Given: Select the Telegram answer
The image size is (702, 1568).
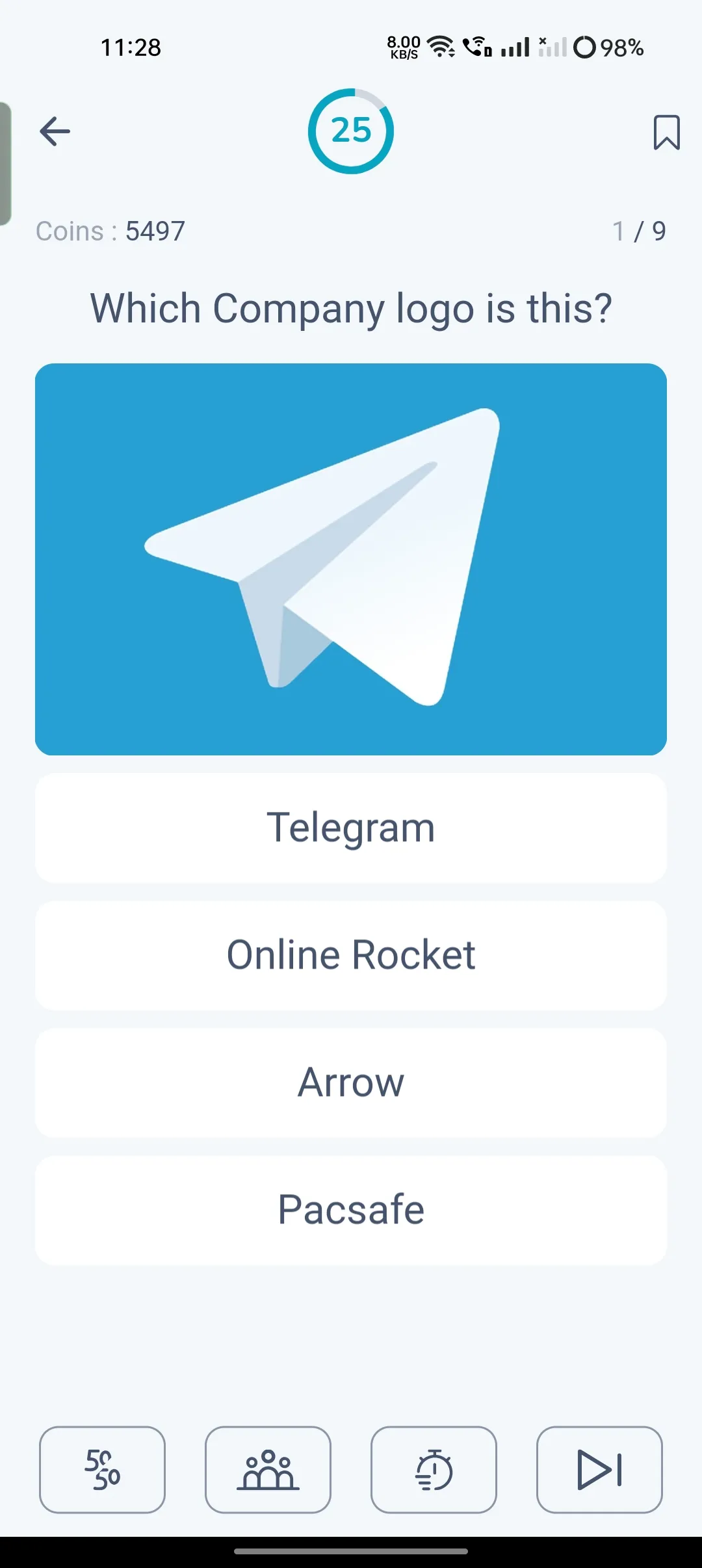Looking at the screenshot, I should [x=351, y=828].
